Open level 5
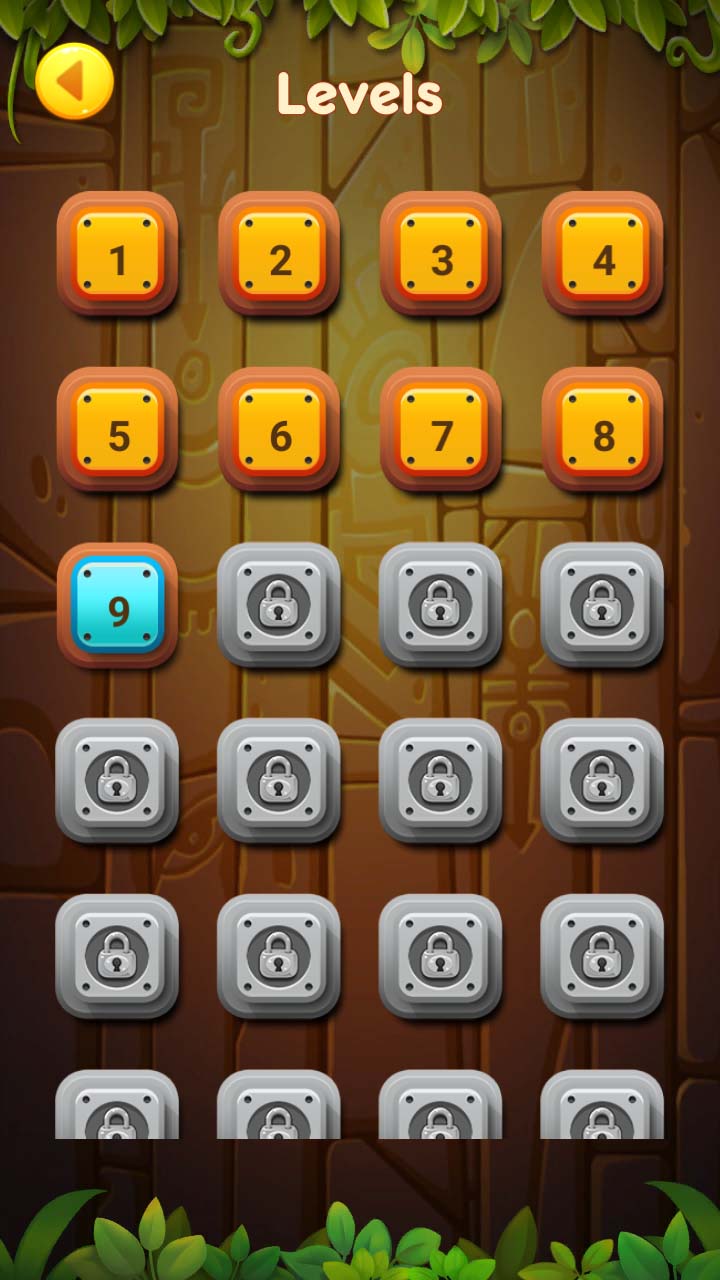This screenshot has width=720, height=1280. tap(118, 430)
